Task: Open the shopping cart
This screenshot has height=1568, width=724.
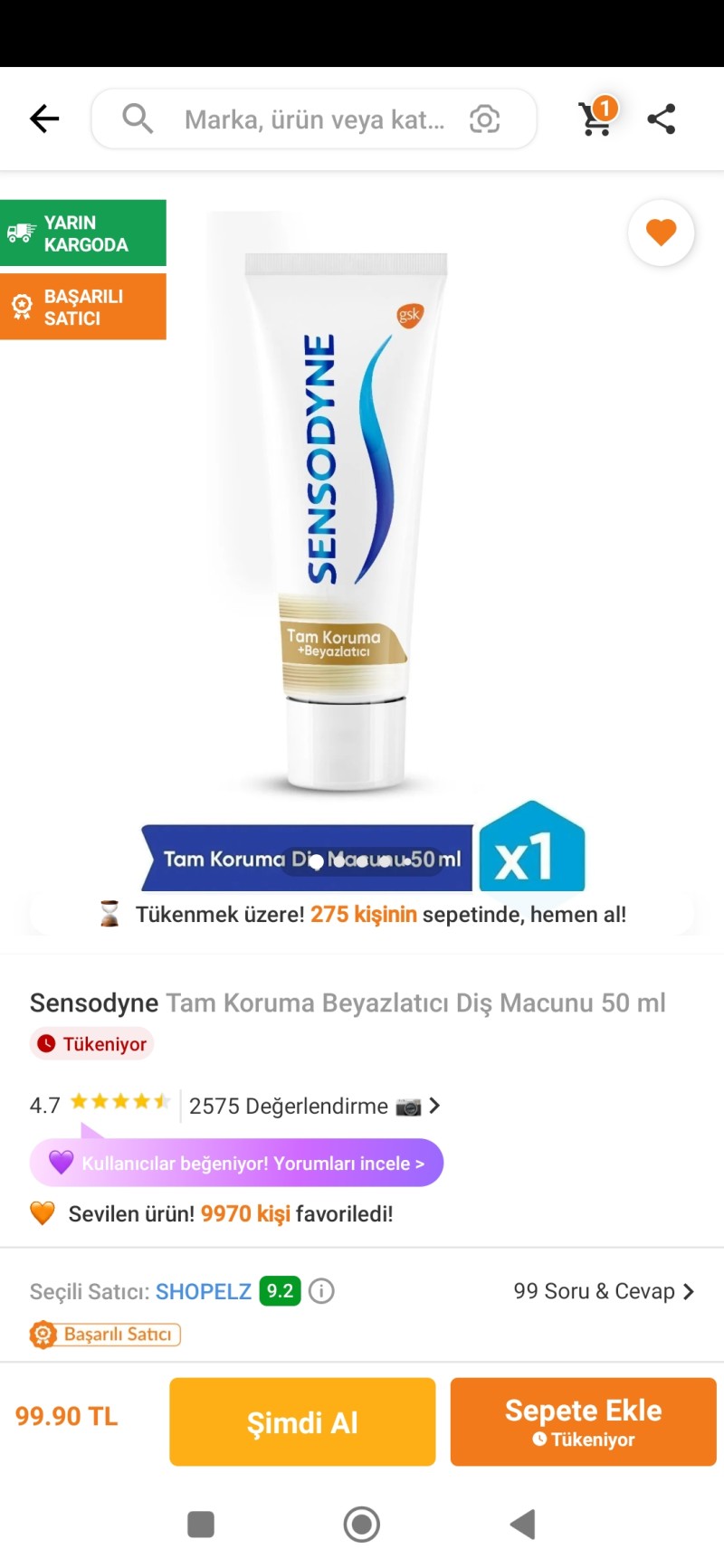Action: pyautogui.click(x=595, y=118)
